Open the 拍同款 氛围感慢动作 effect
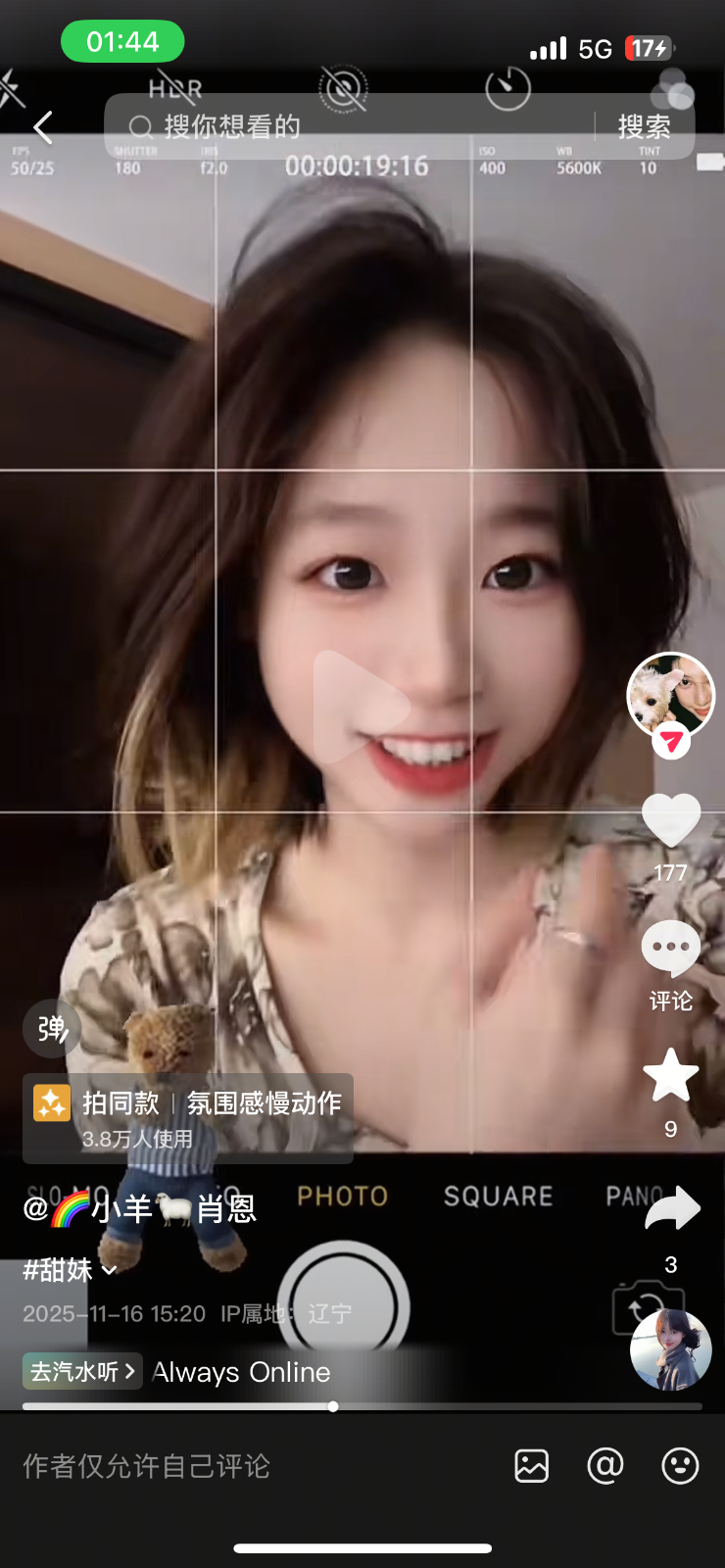 [188, 1117]
